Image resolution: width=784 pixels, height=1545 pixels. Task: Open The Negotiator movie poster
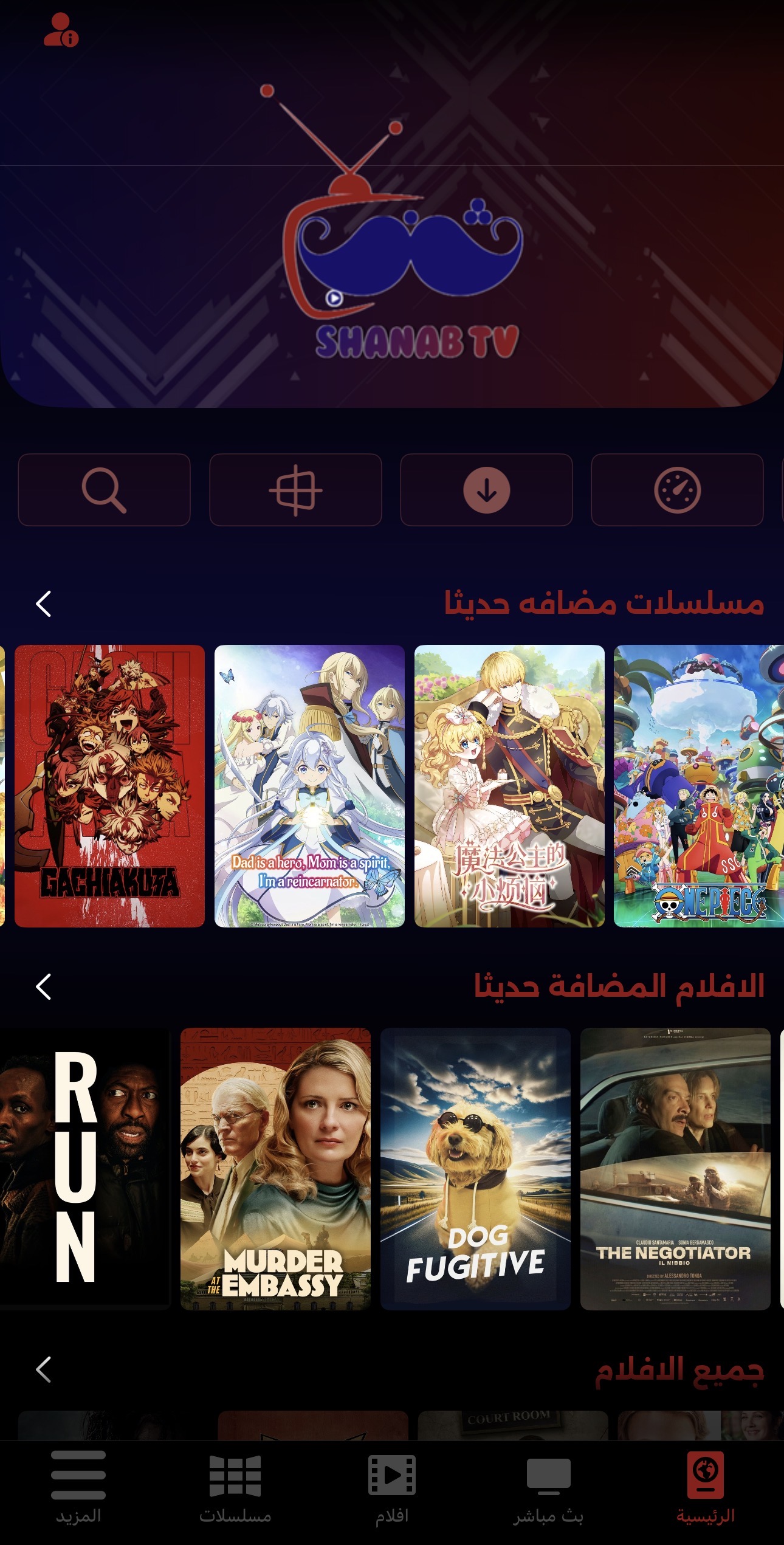point(675,1168)
